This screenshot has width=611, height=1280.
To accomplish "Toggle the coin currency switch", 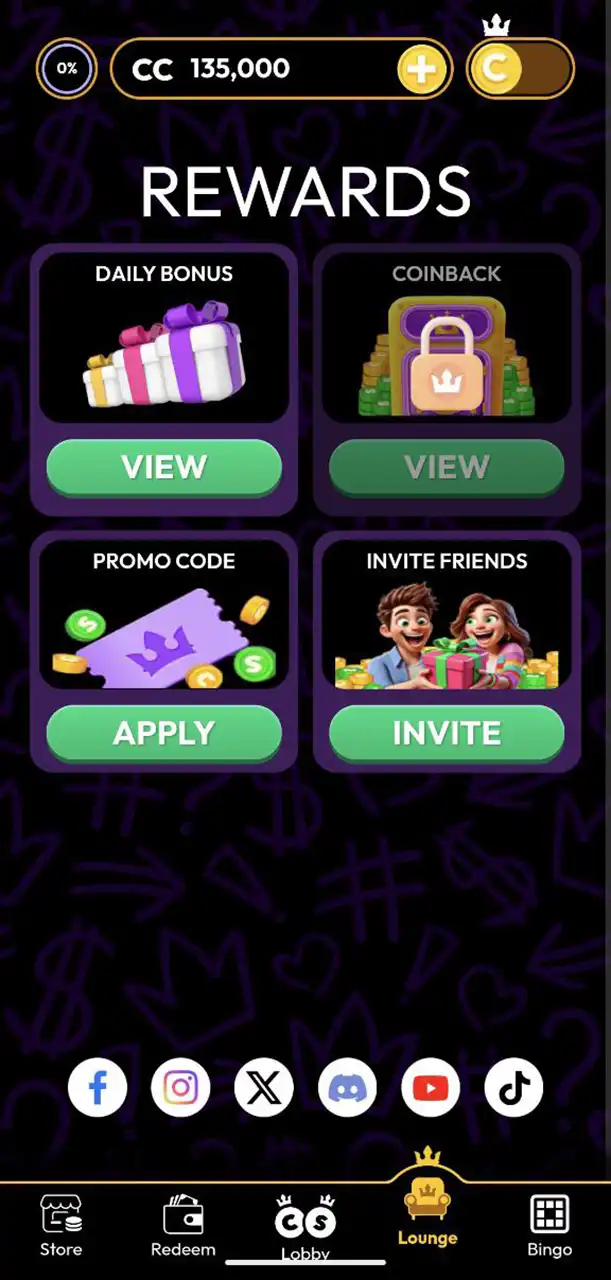I will click(x=520, y=69).
